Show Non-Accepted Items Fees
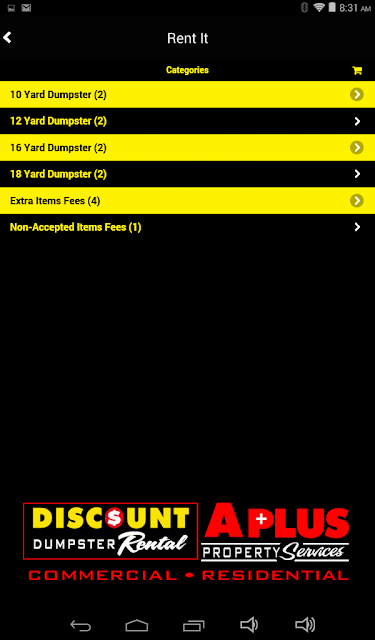The width and height of the screenshot is (375, 640). pyautogui.click(x=187, y=227)
